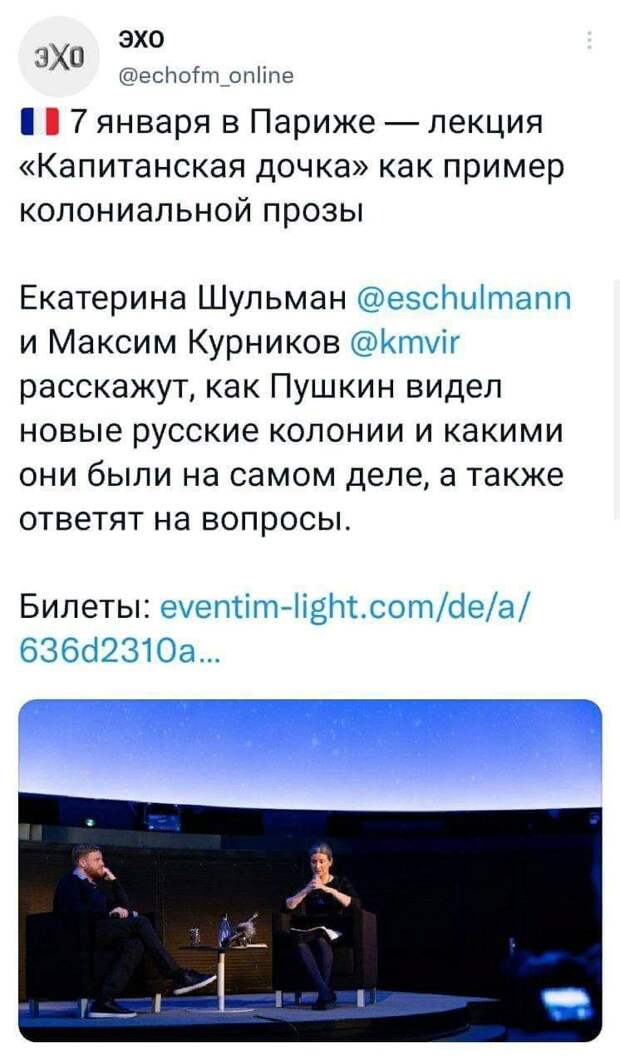Open the @kmvir mention
Image resolution: width=620 pixels, height=1063 pixels.
click(x=407, y=343)
